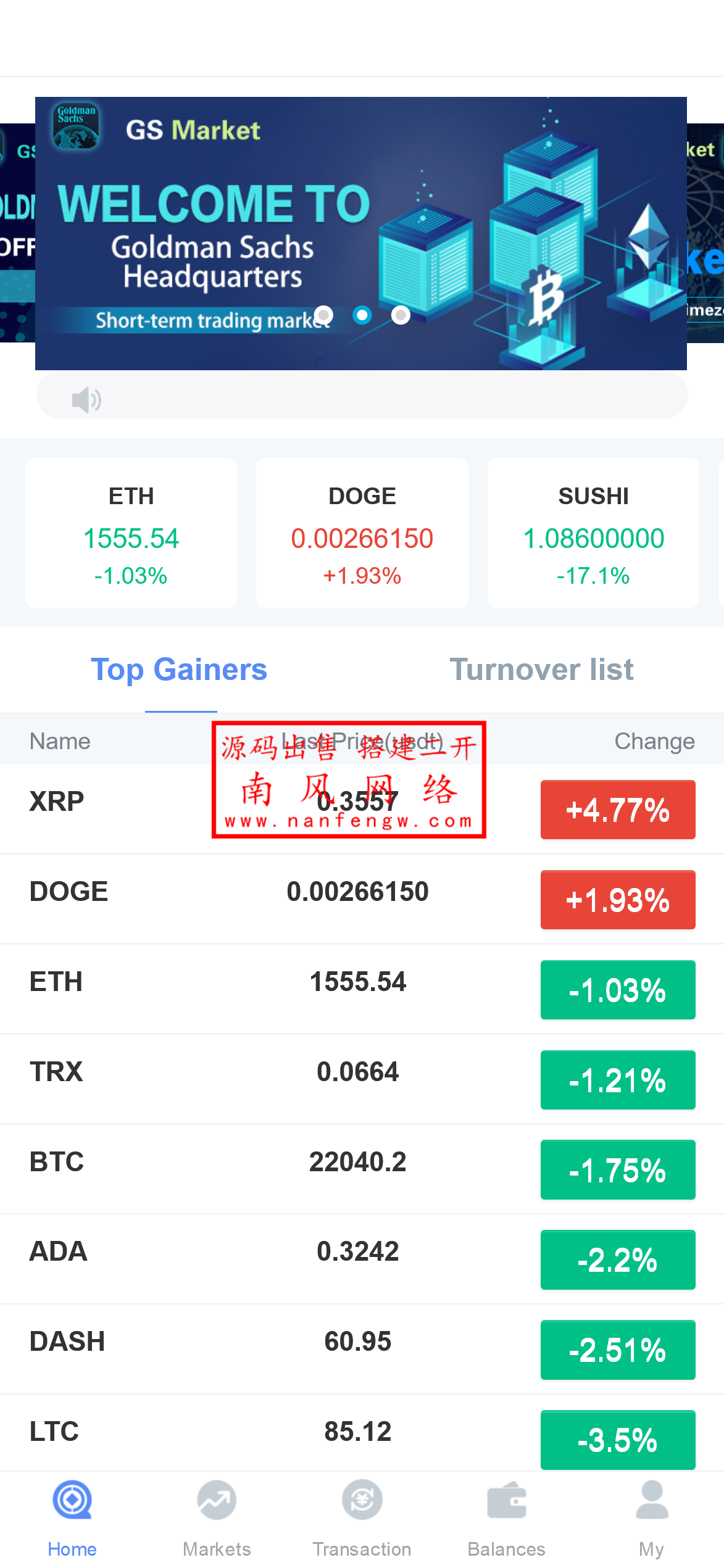
Task: Open the GS Market welcome banner
Action: pos(360,233)
